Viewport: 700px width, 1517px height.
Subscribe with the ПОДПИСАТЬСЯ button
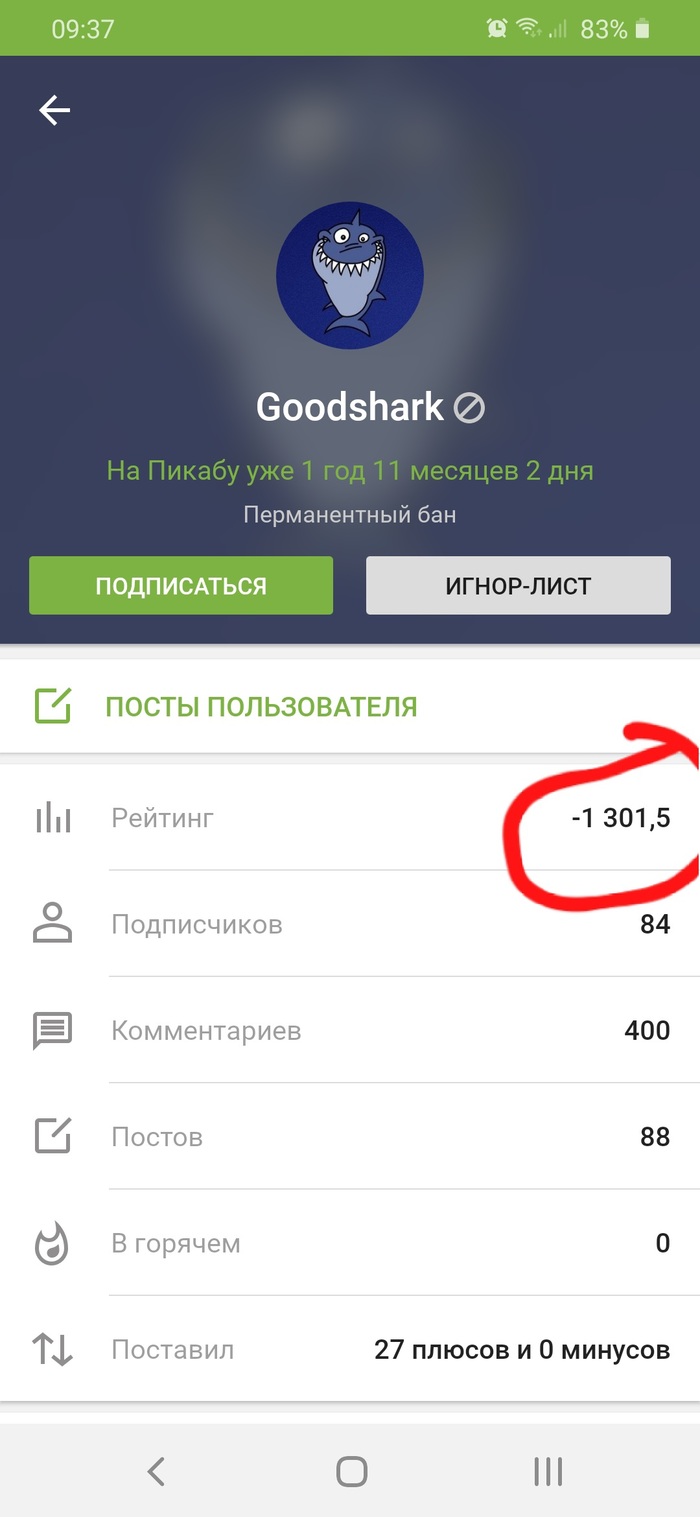tap(181, 585)
